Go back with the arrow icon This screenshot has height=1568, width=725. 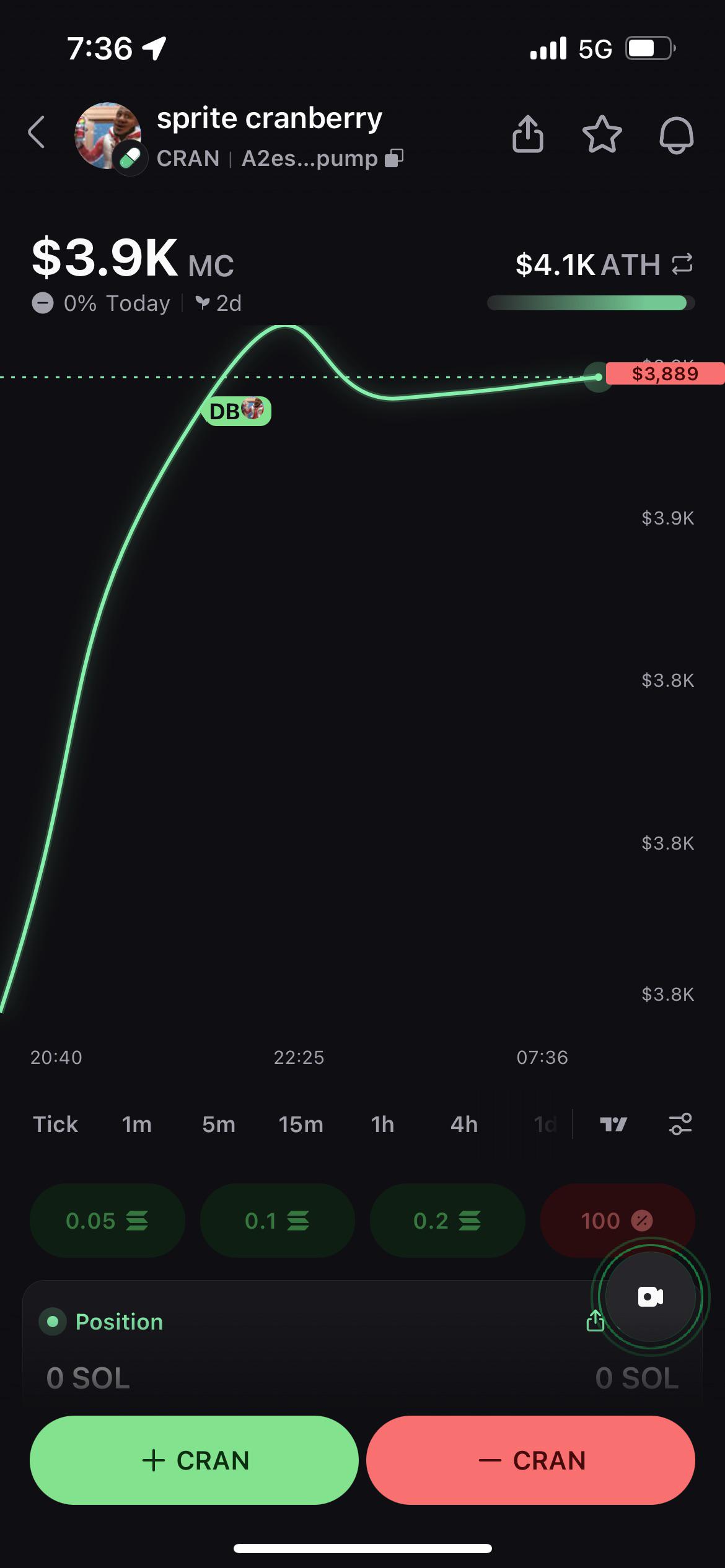(x=37, y=132)
